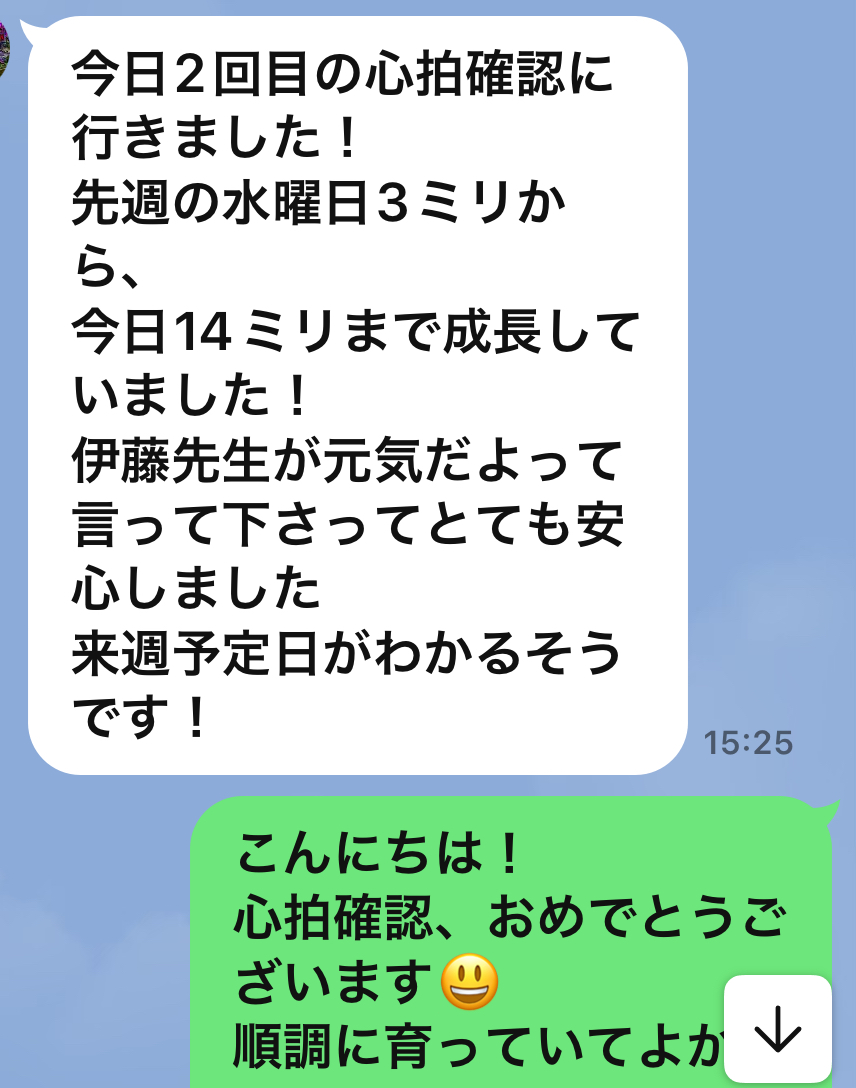Jump to the latest message with the down arrow
The width and height of the screenshot is (856, 1088).
(x=778, y=1028)
